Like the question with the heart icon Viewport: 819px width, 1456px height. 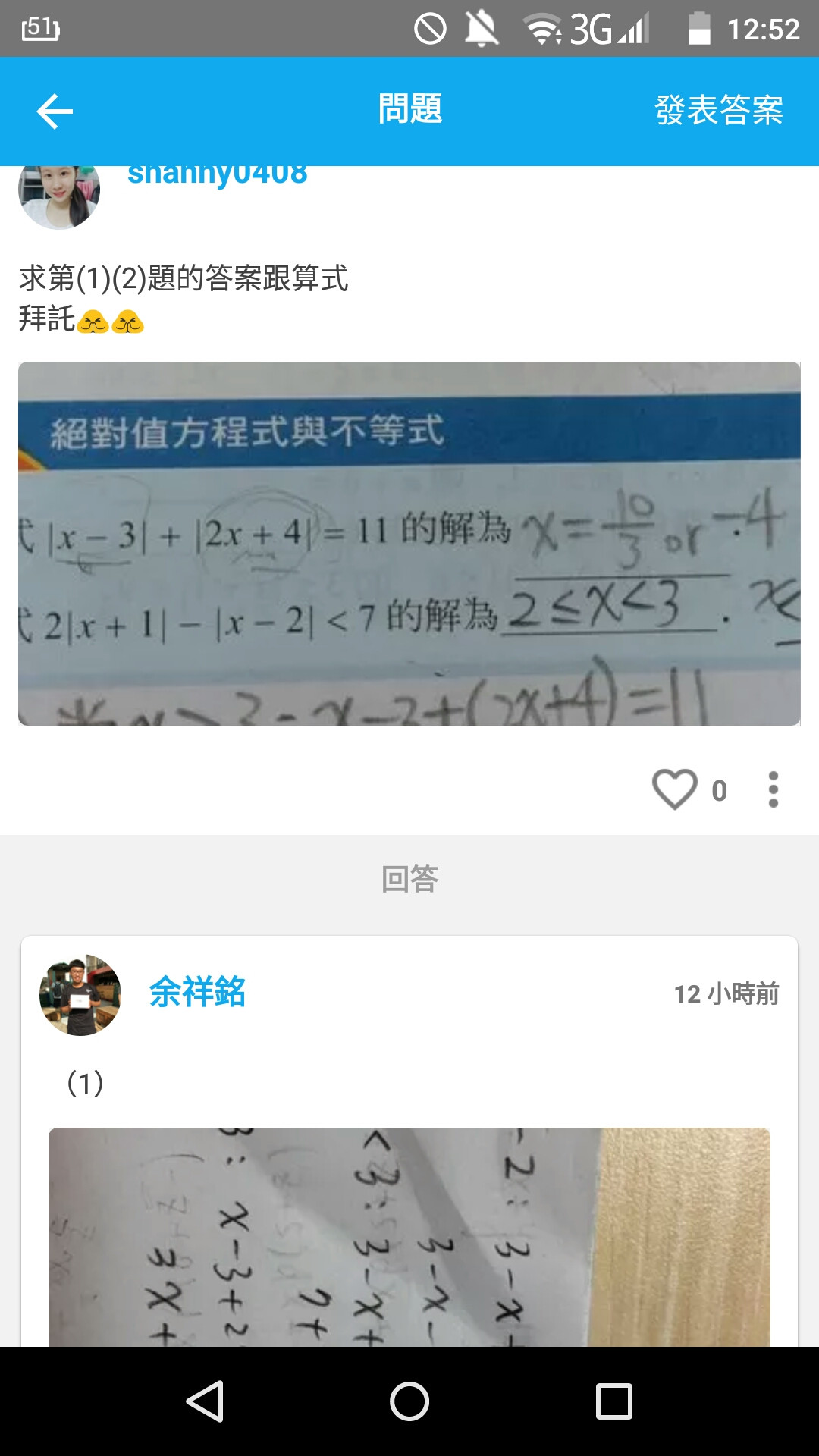674,789
